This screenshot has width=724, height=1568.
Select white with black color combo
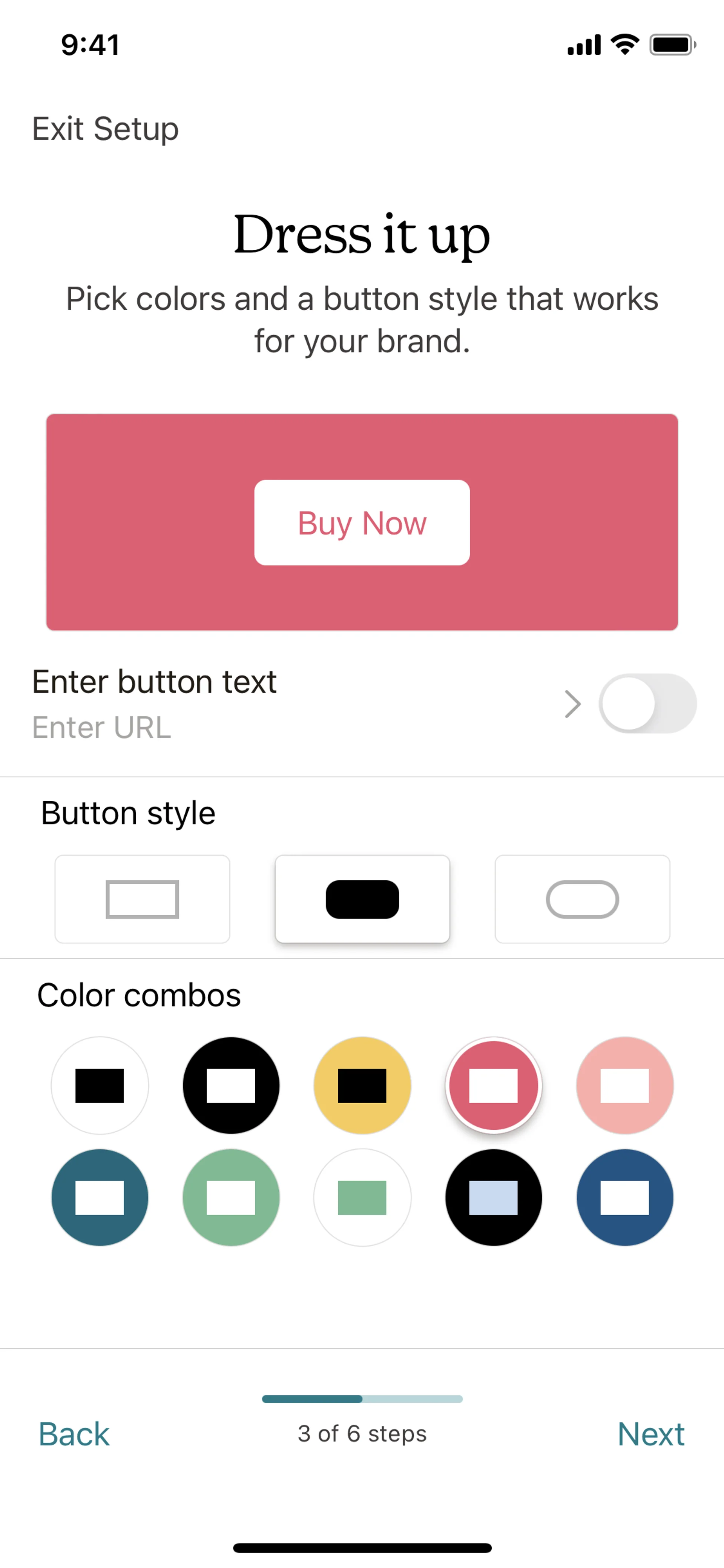(100, 1085)
